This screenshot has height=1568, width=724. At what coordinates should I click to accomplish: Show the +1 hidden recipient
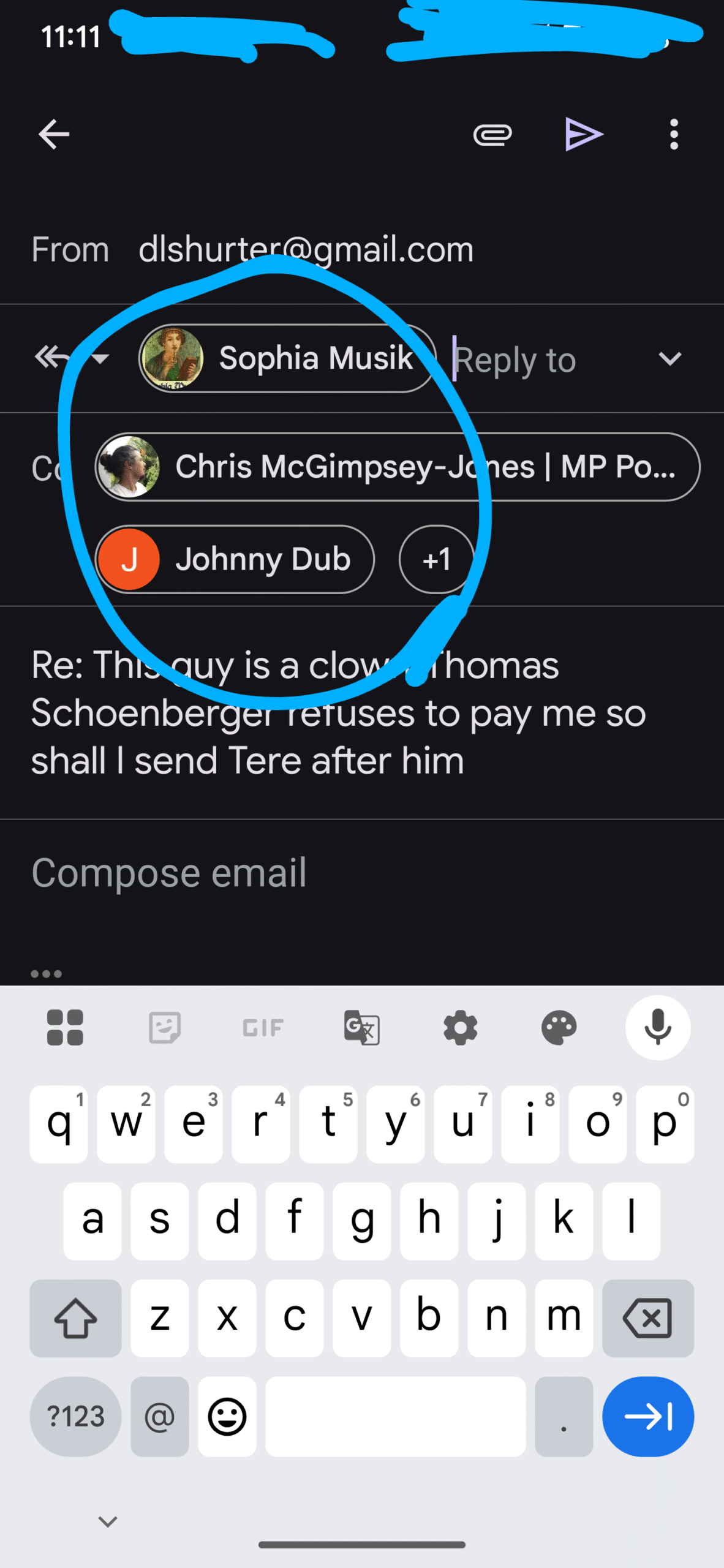pos(437,559)
